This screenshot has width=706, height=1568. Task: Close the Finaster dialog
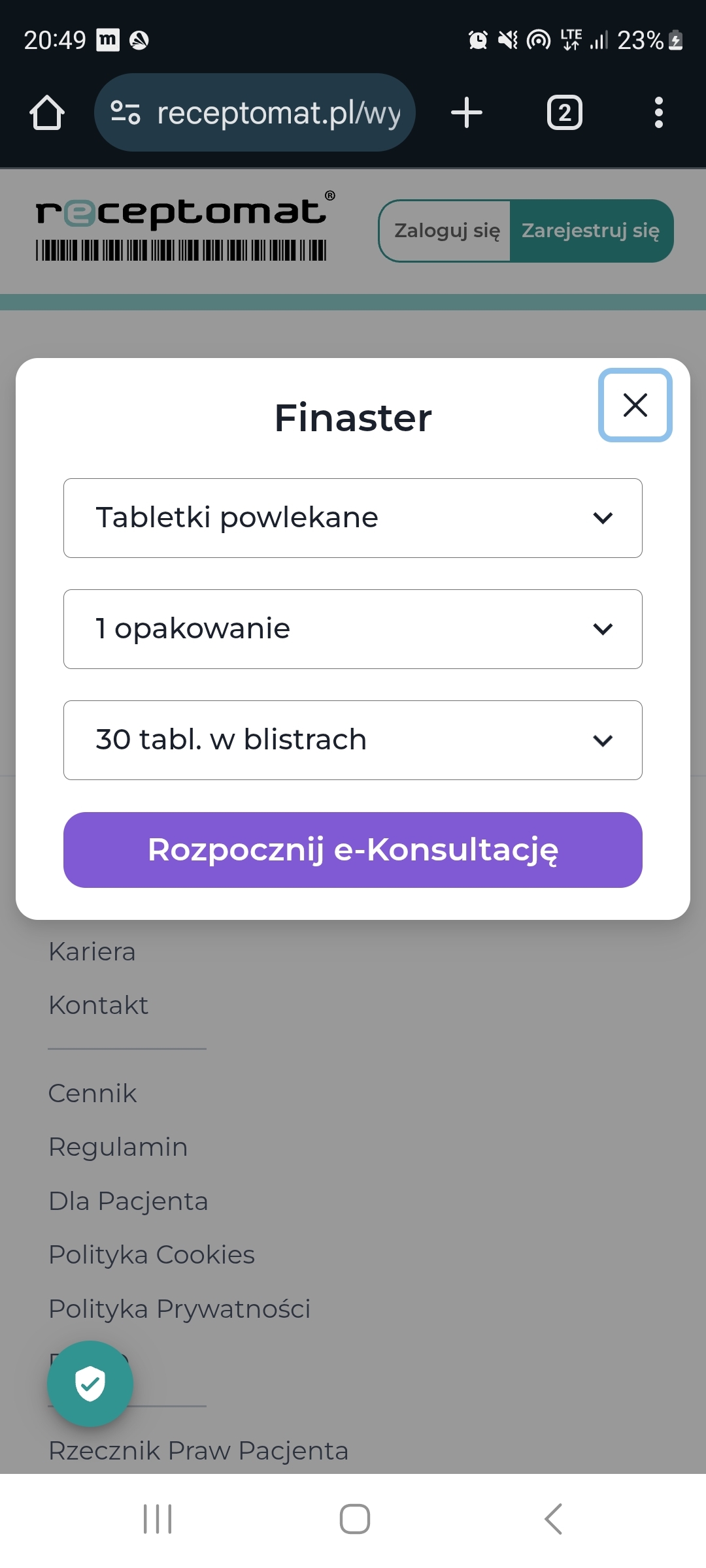[x=635, y=405]
